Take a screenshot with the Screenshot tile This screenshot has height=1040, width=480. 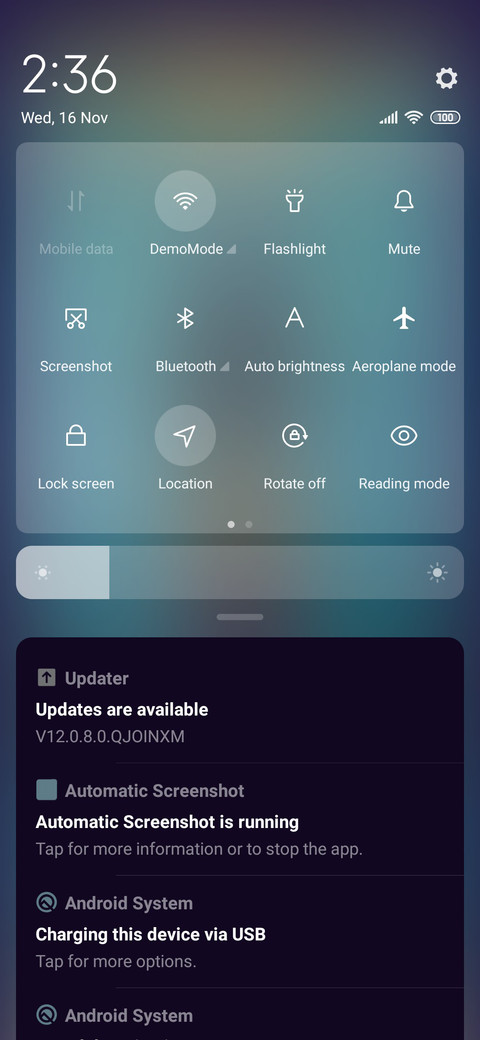point(76,318)
